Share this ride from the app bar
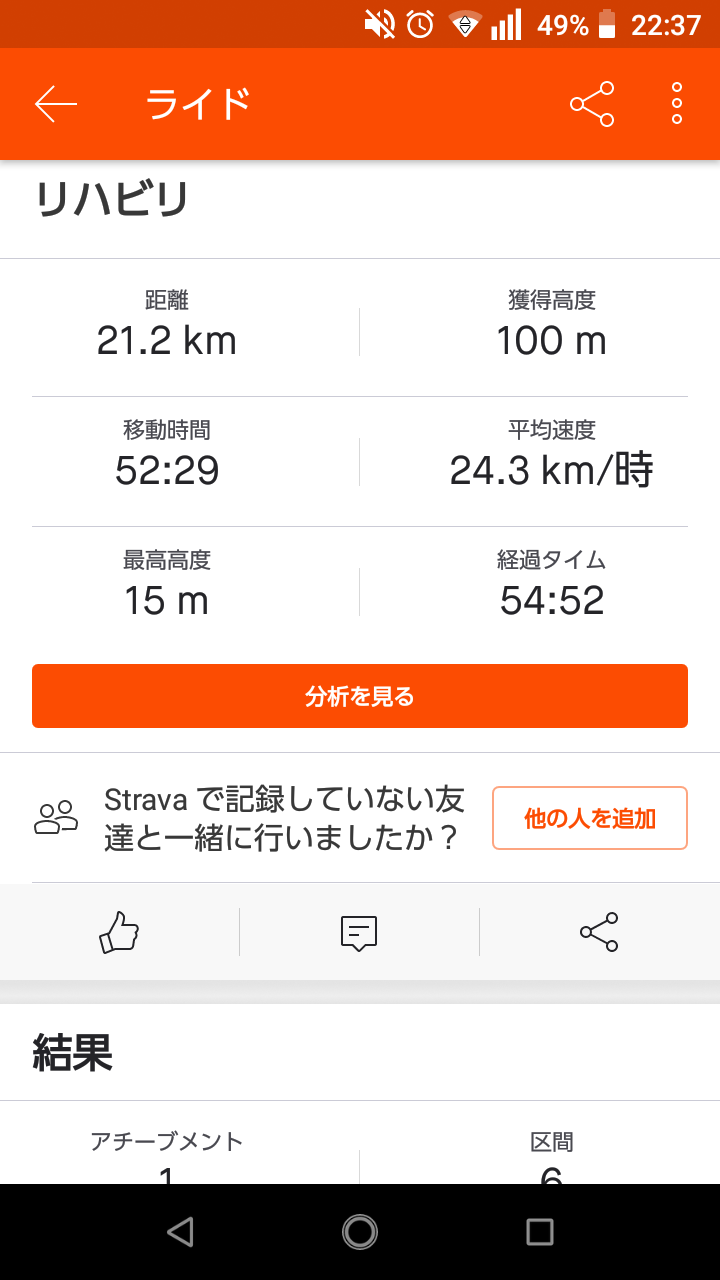720x1280 pixels. (592, 104)
